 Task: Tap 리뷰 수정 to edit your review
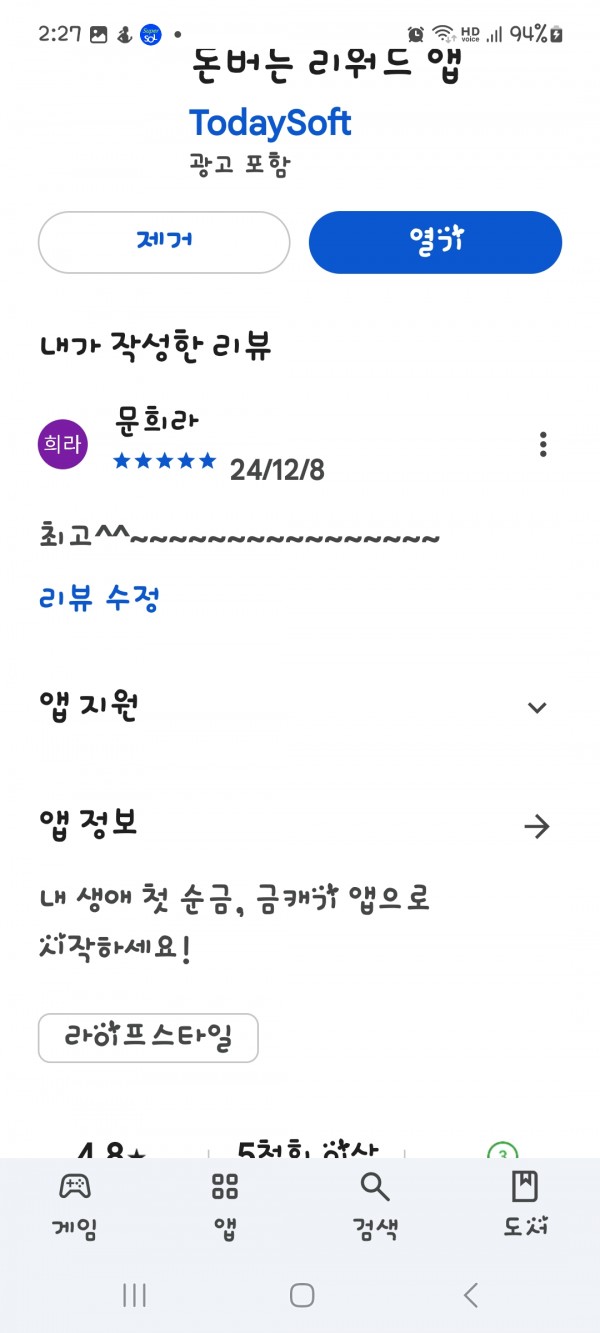click(x=99, y=599)
